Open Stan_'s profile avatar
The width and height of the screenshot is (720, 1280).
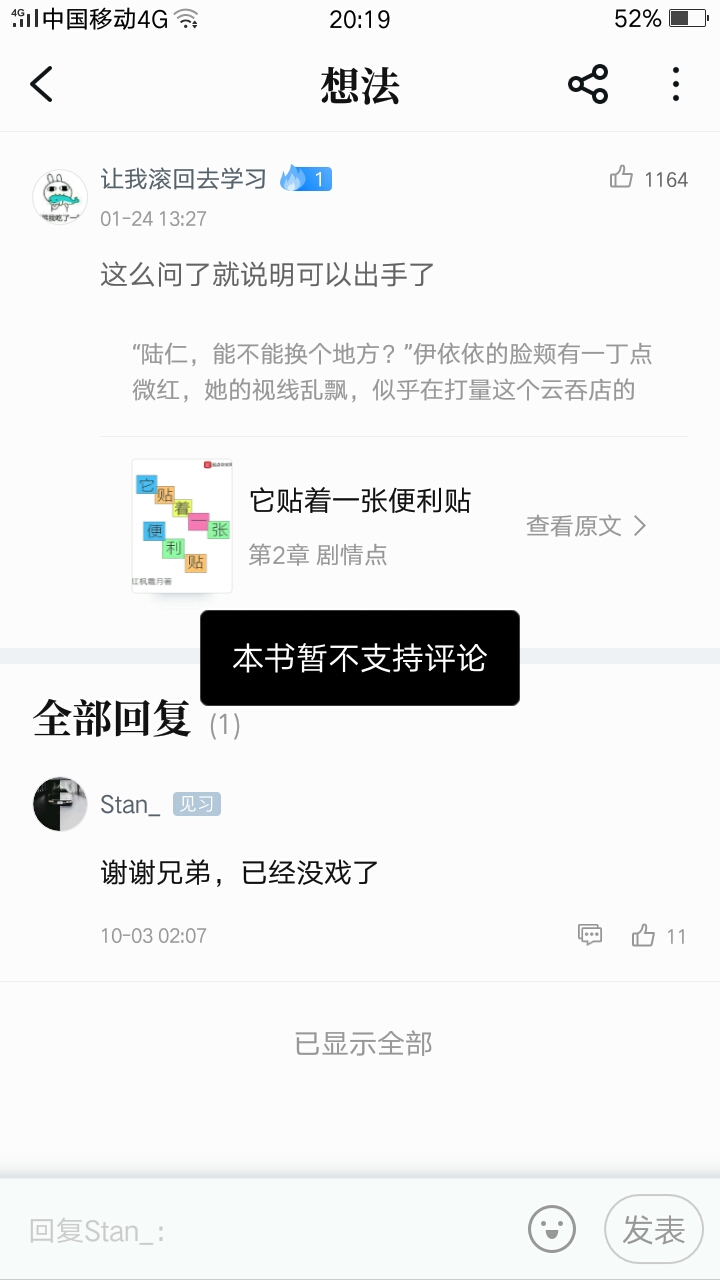[x=60, y=804]
